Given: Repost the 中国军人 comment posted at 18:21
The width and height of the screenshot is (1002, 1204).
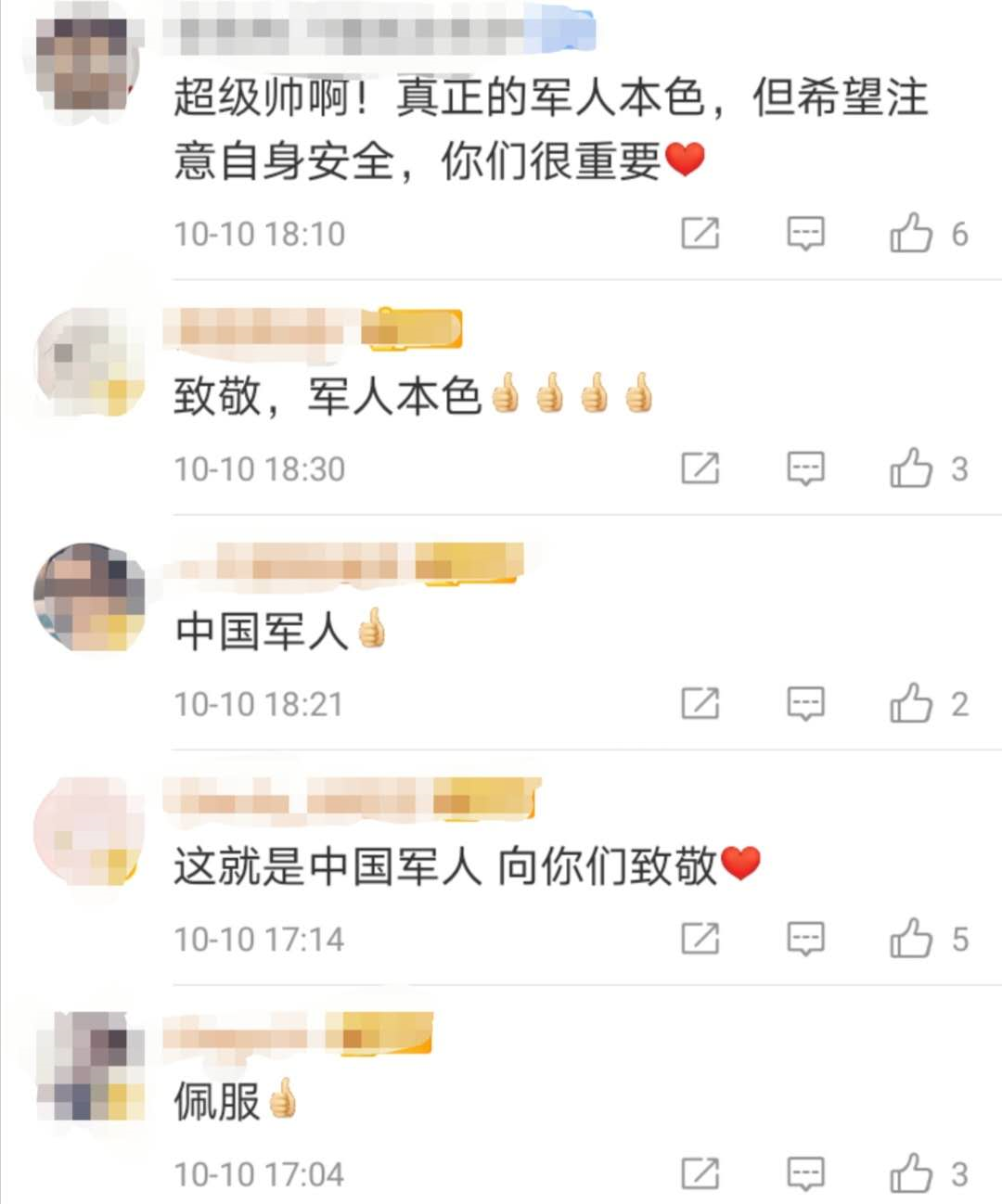Looking at the screenshot, I should pos(700,704).
